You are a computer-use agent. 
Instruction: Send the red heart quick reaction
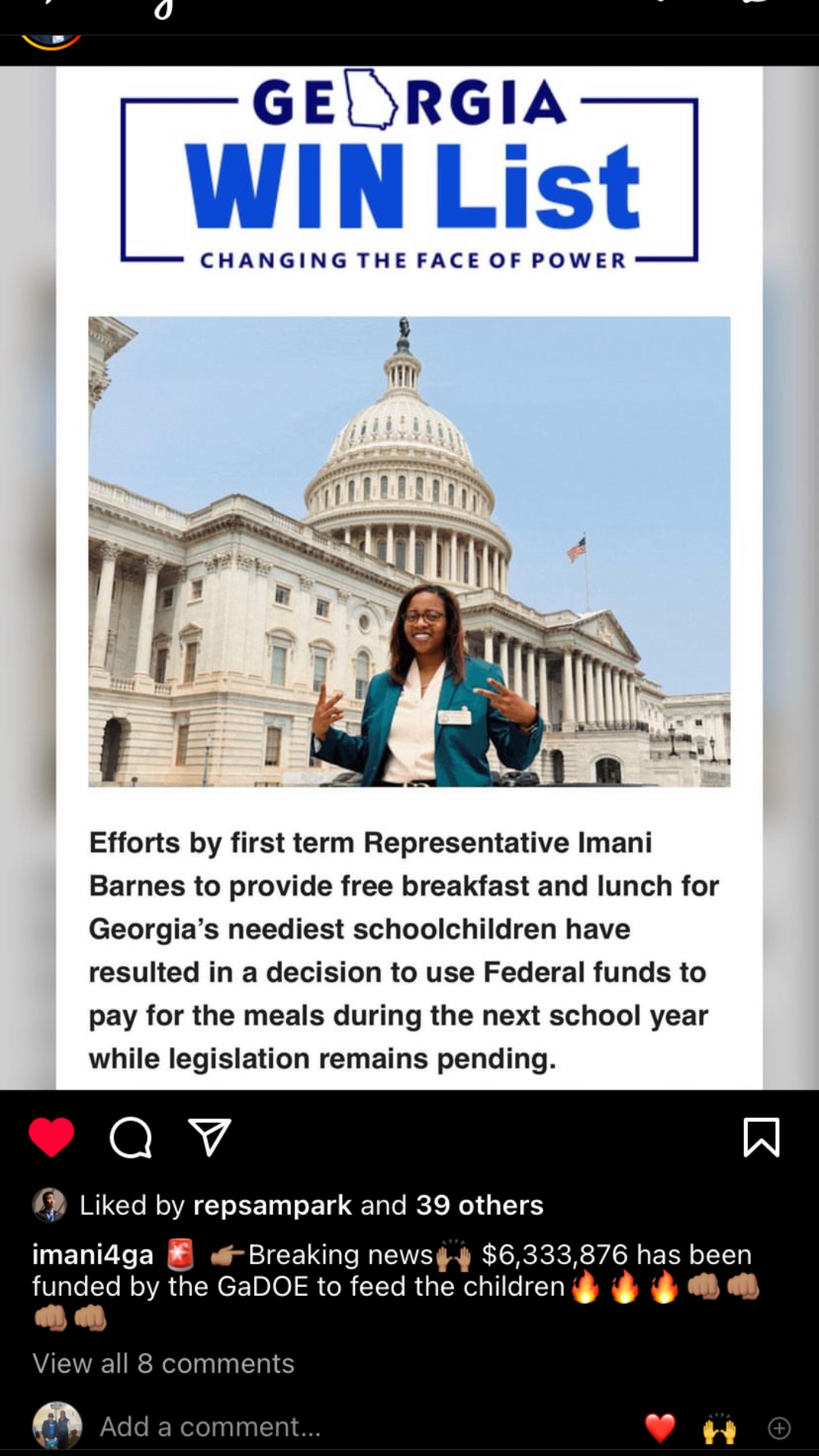[660, 1428]
